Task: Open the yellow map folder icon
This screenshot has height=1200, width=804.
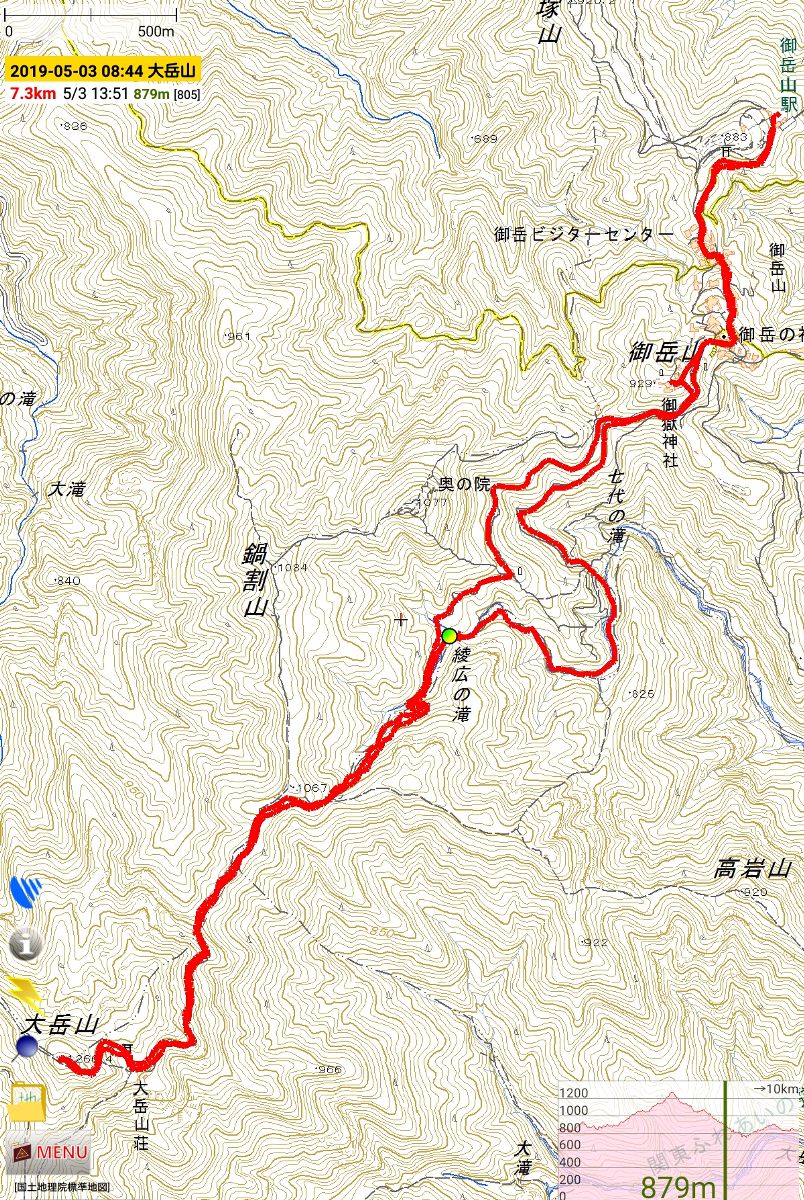Action: point(29,1102)
